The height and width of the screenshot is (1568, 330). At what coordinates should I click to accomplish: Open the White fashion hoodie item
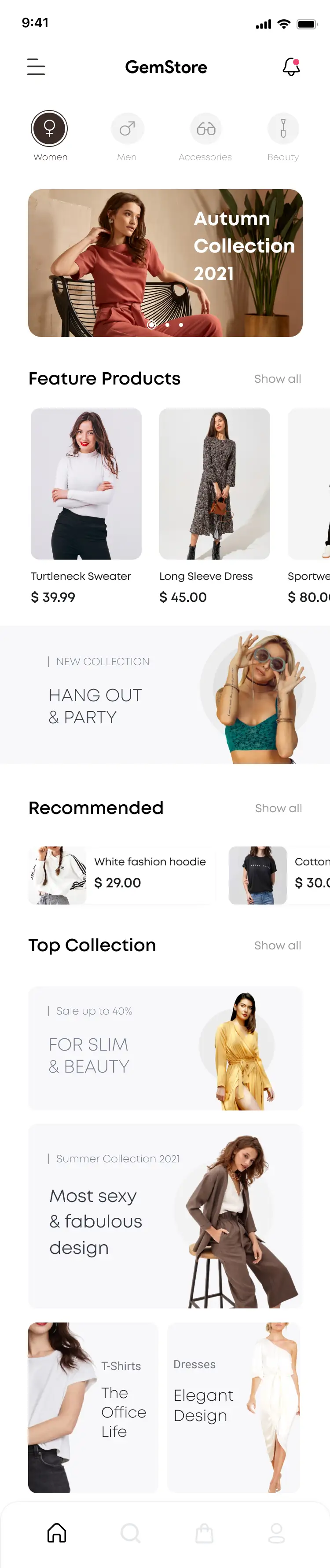(122, 876)
